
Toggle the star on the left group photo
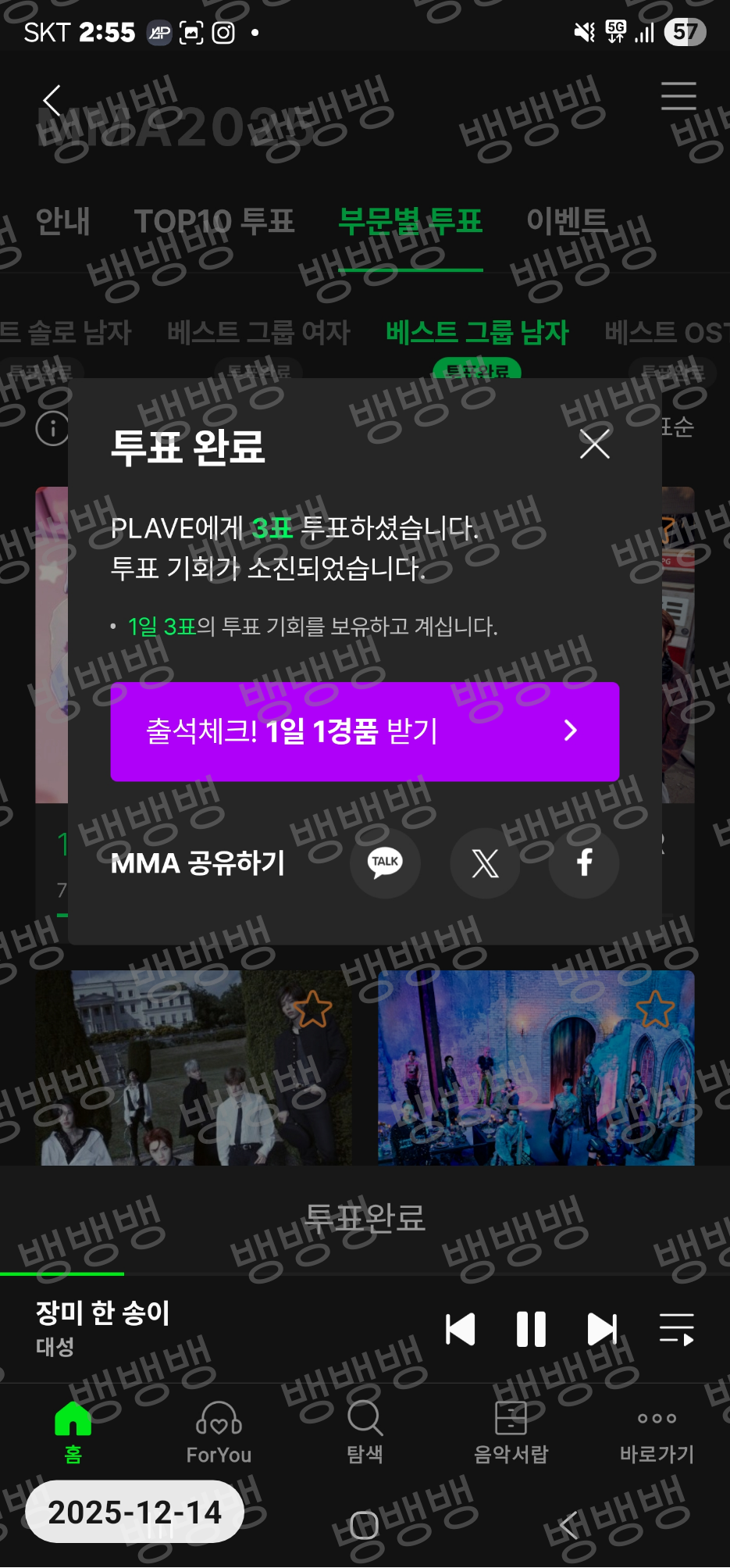[x=314, y=1009]
